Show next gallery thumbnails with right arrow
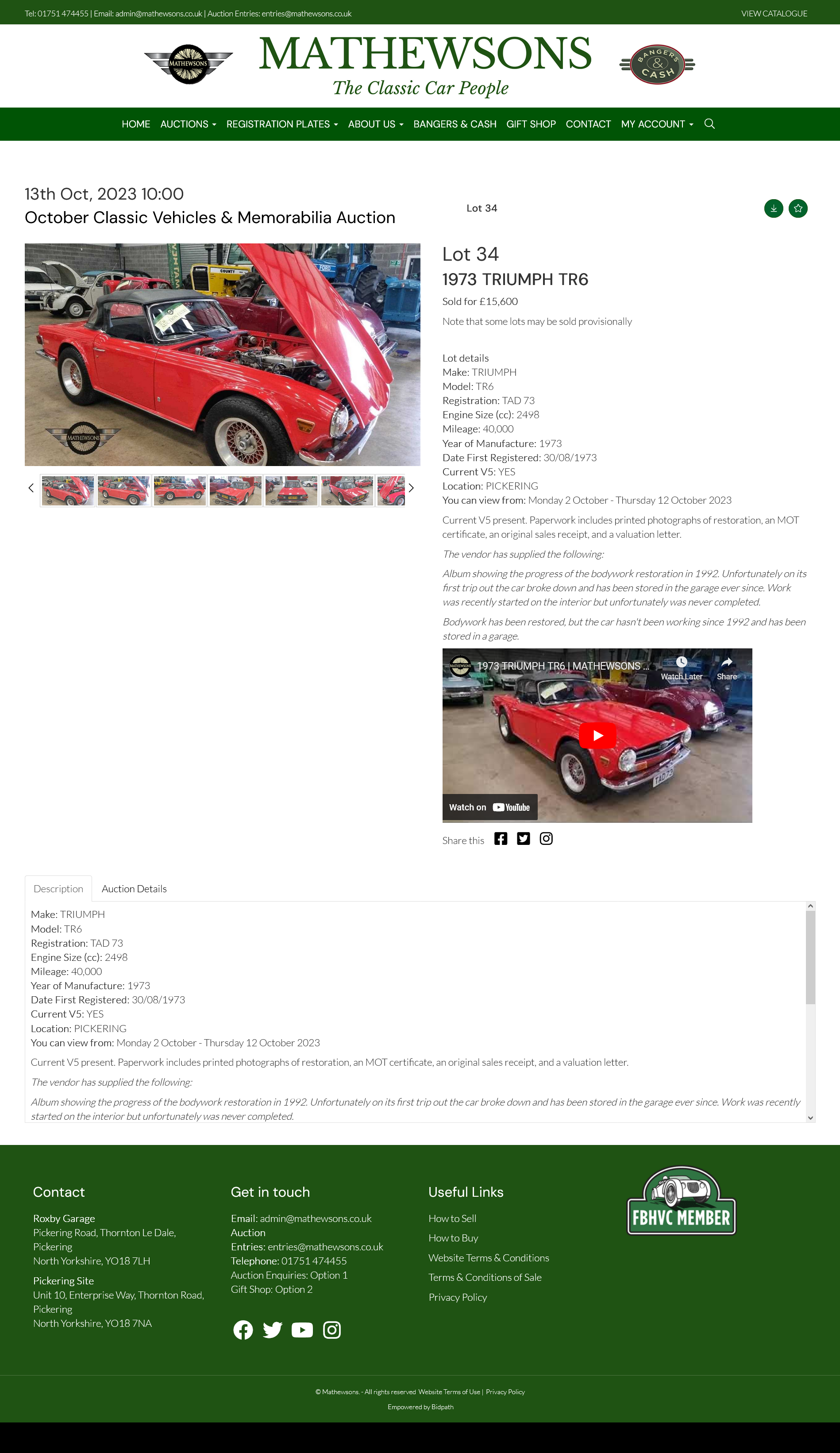Viewport: 840px width, 1453px height. pyautogui.click(x=411, y=488)
